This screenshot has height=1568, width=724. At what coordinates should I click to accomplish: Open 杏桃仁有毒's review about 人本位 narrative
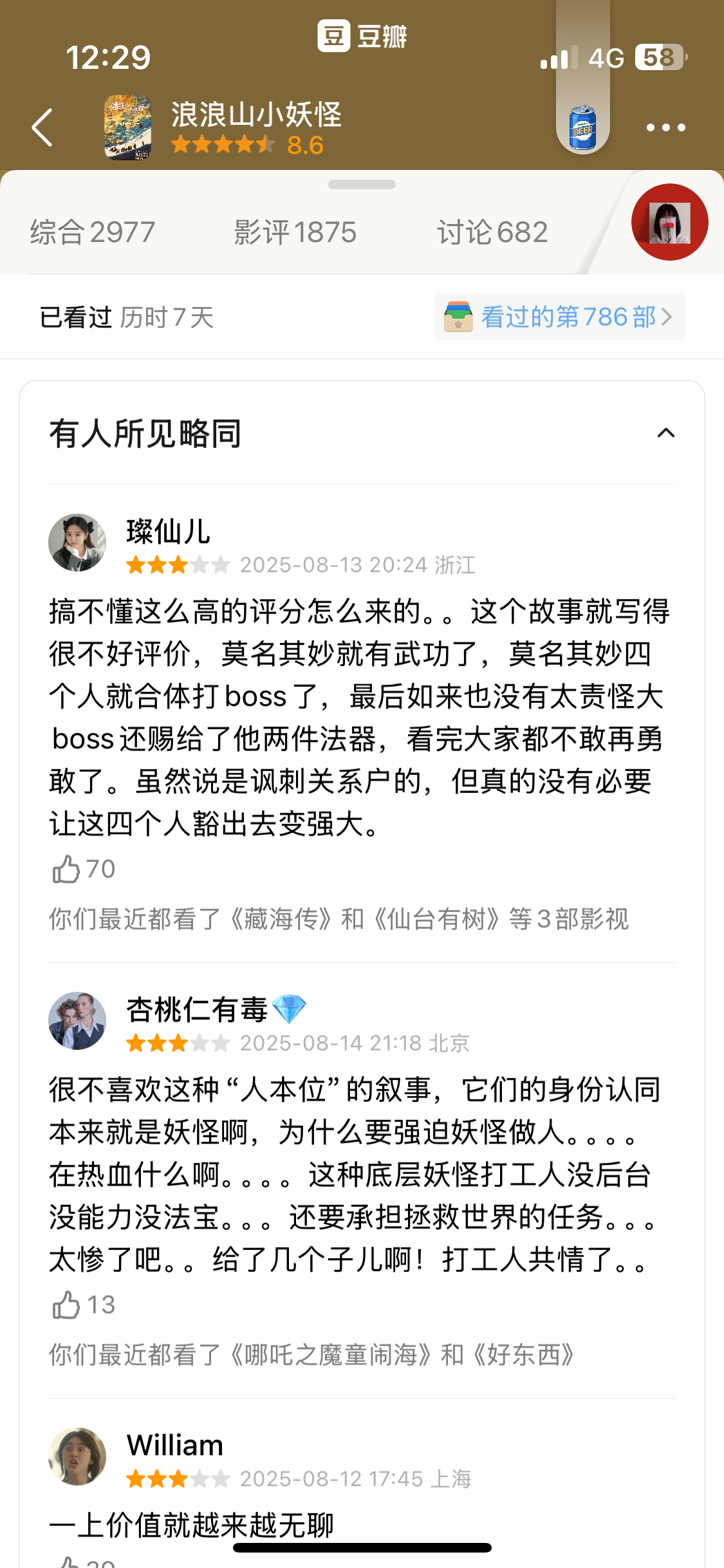coord(355,1174)
